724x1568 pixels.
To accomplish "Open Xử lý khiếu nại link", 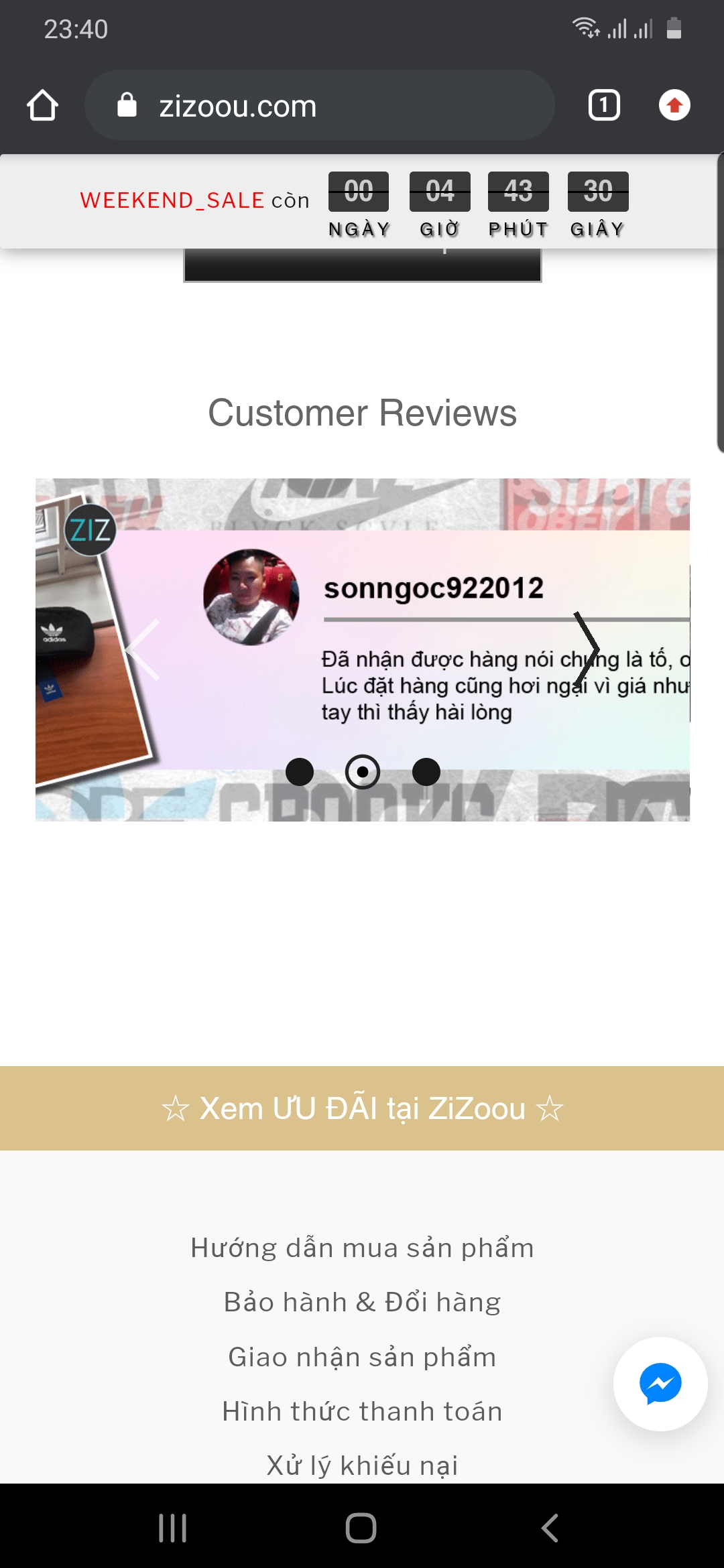I will click(x=362, y=1465).
